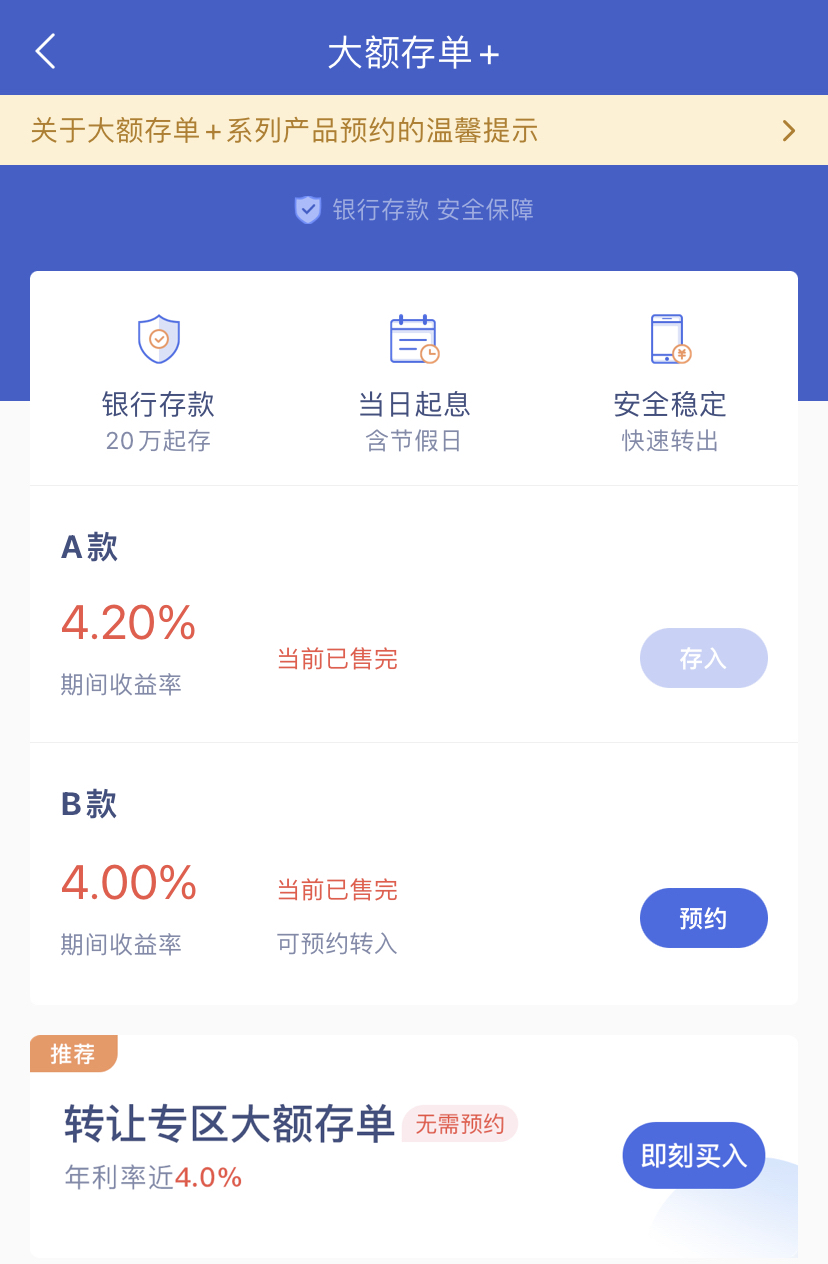
Task: Tap the 存入 button for A款
Action: [x=703, y=658]
